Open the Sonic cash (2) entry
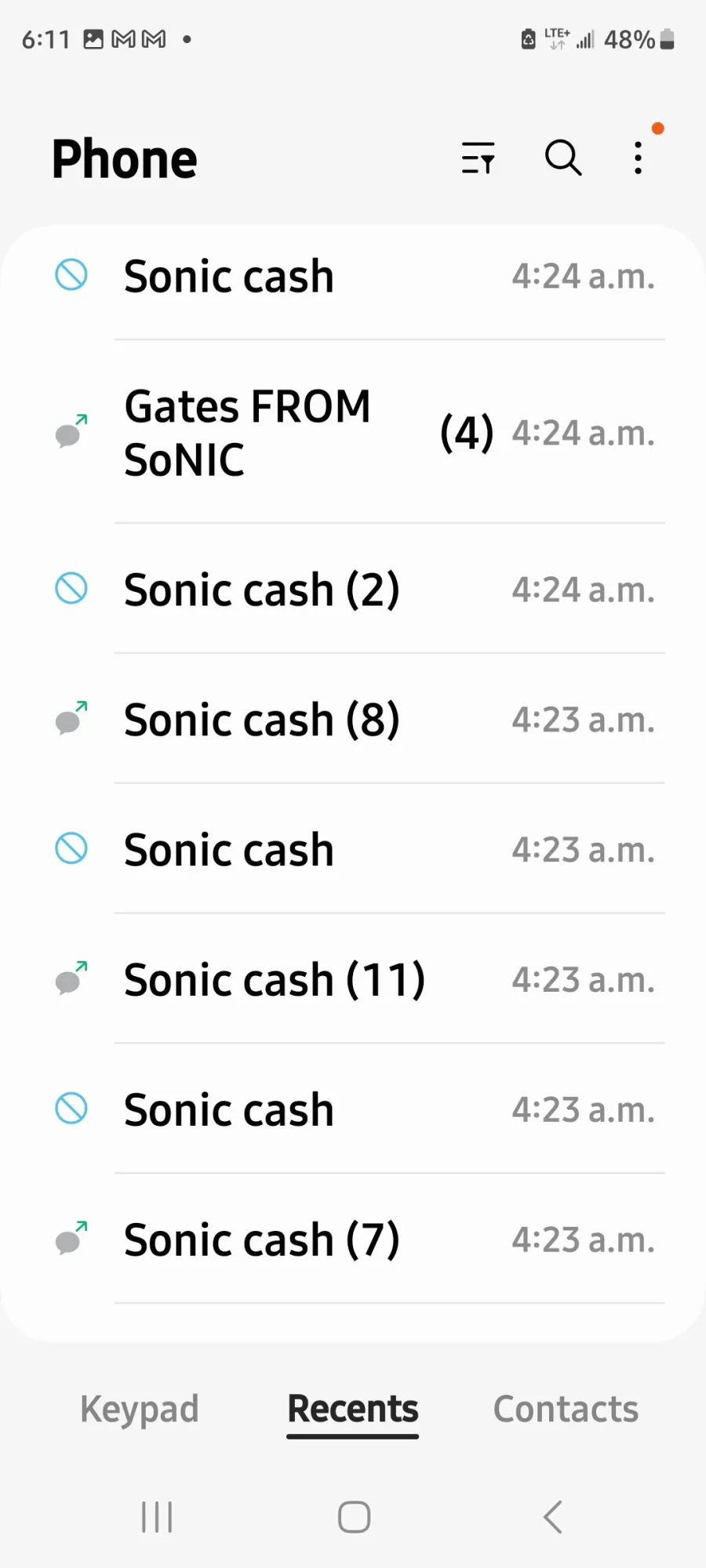Viewport: 706px width, 1568px height. tap(353, 590)
